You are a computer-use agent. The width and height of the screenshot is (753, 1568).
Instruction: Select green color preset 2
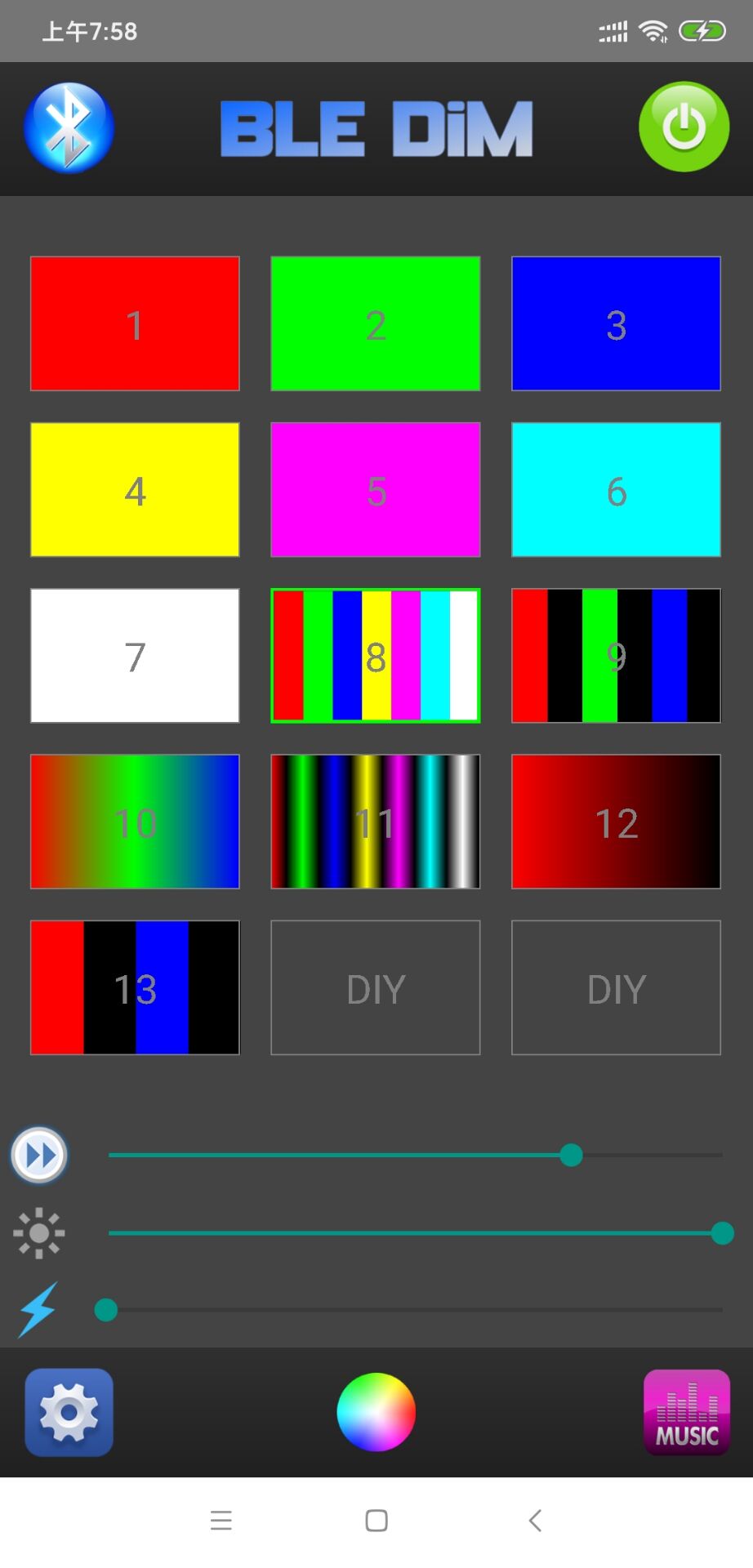(375, 323)
